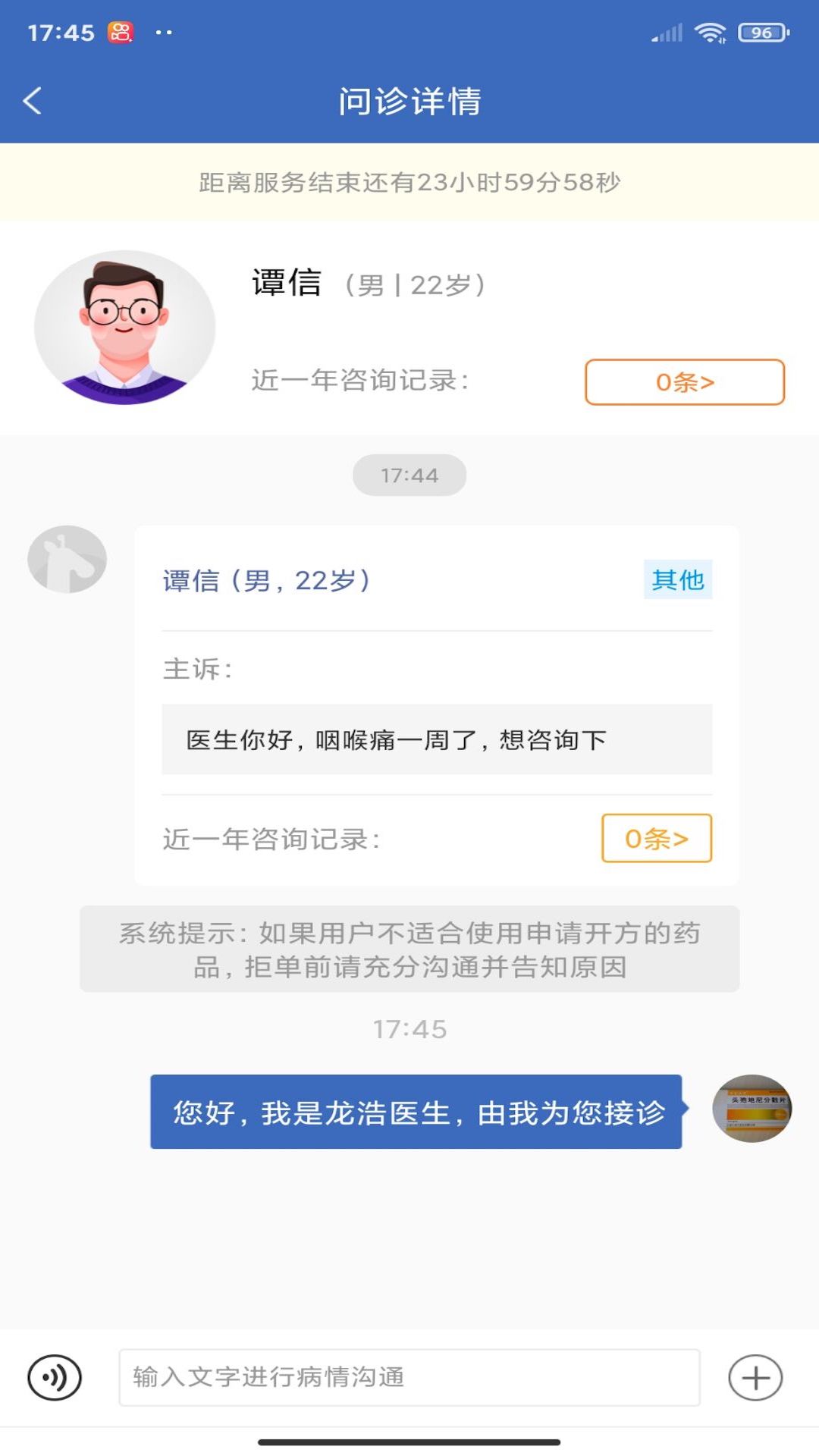Select the 其他 category tag

[x=679, y=578]
